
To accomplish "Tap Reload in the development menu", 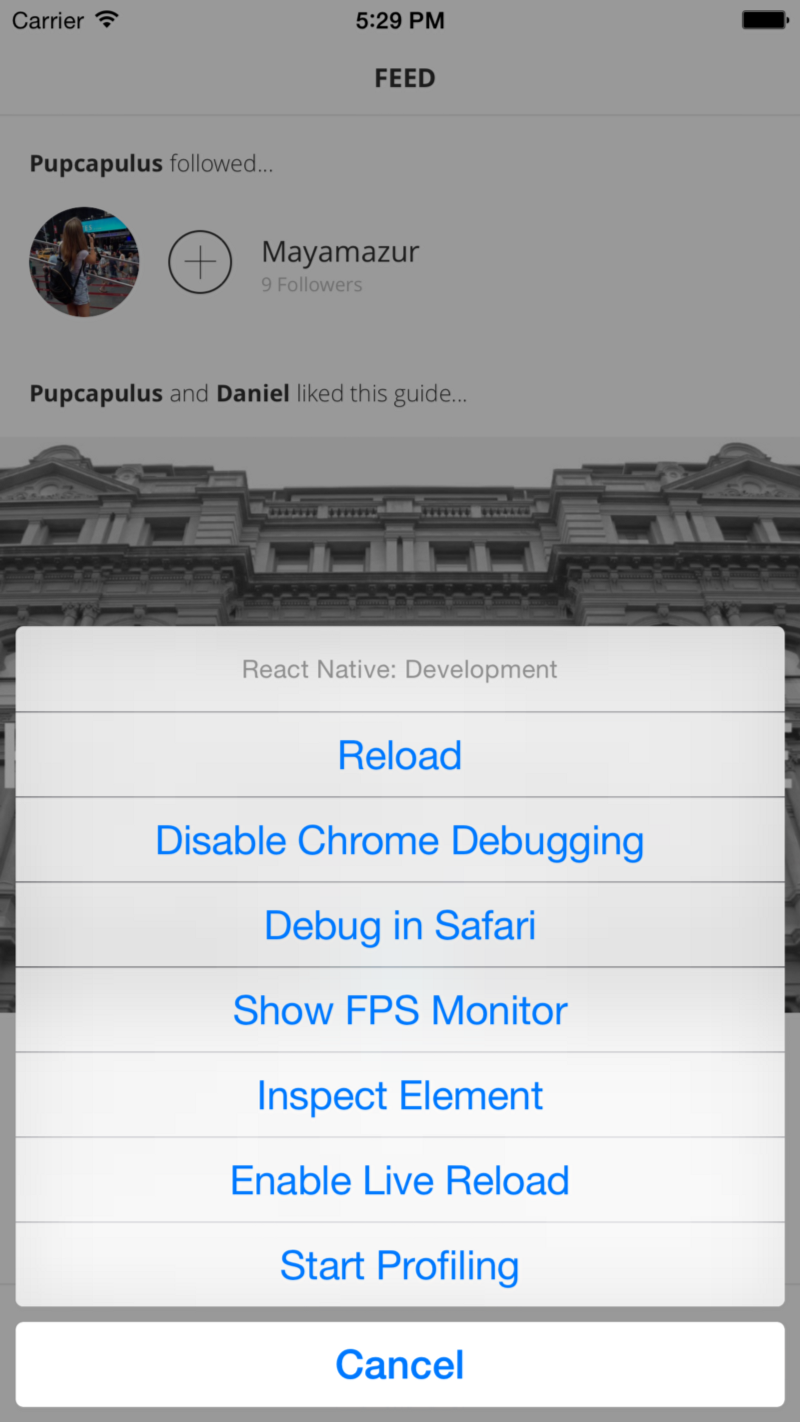I will tap(400, 755).
